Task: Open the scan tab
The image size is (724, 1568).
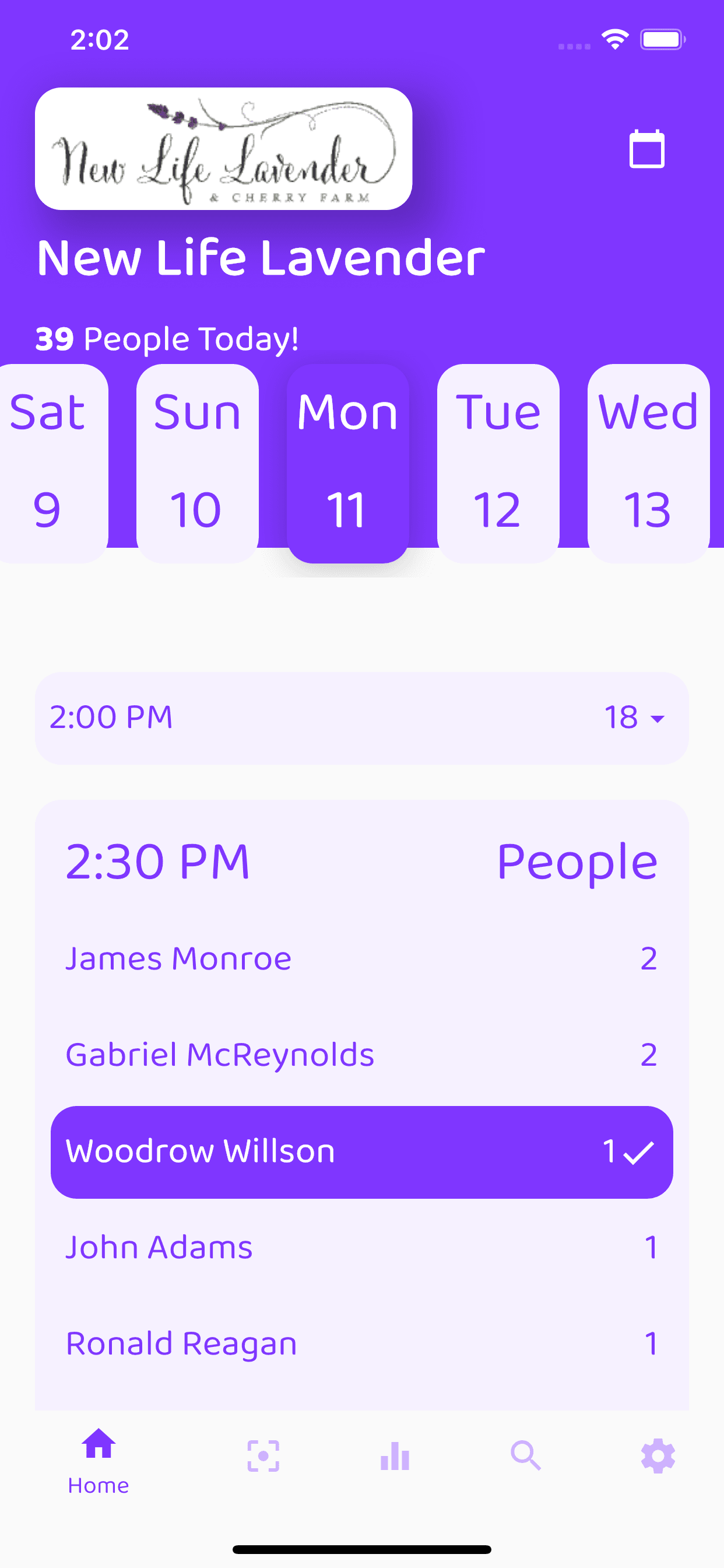Action: [x=263, y=1456]
